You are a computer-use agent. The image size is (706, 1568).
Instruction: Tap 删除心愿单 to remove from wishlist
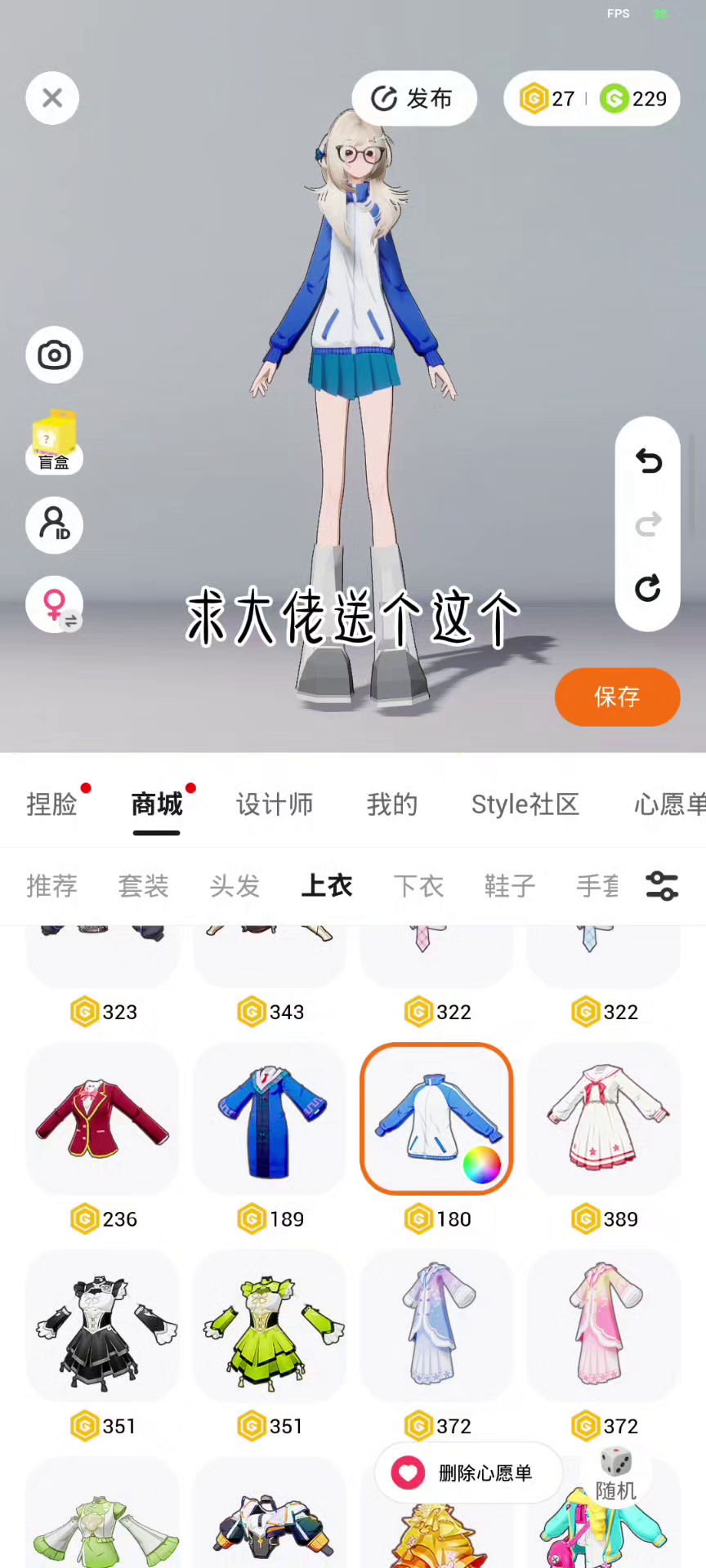point(468,1472)
